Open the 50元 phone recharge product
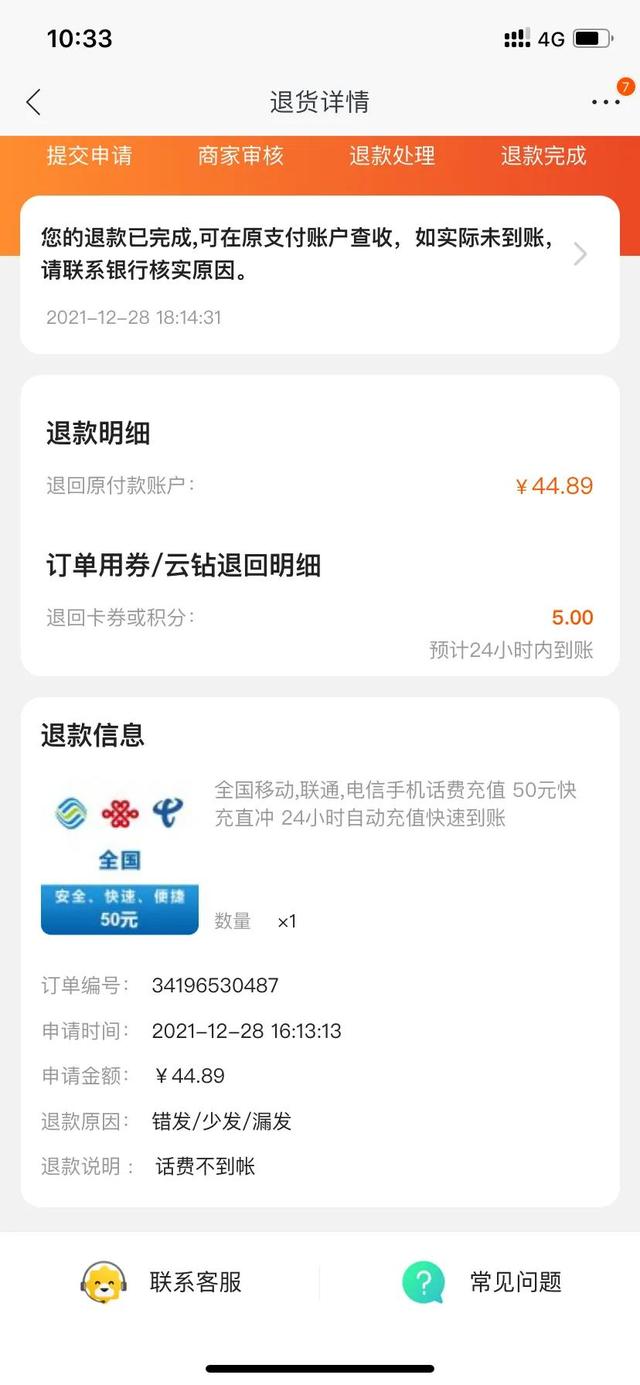 pyautogui.click(x=319, y=856)
